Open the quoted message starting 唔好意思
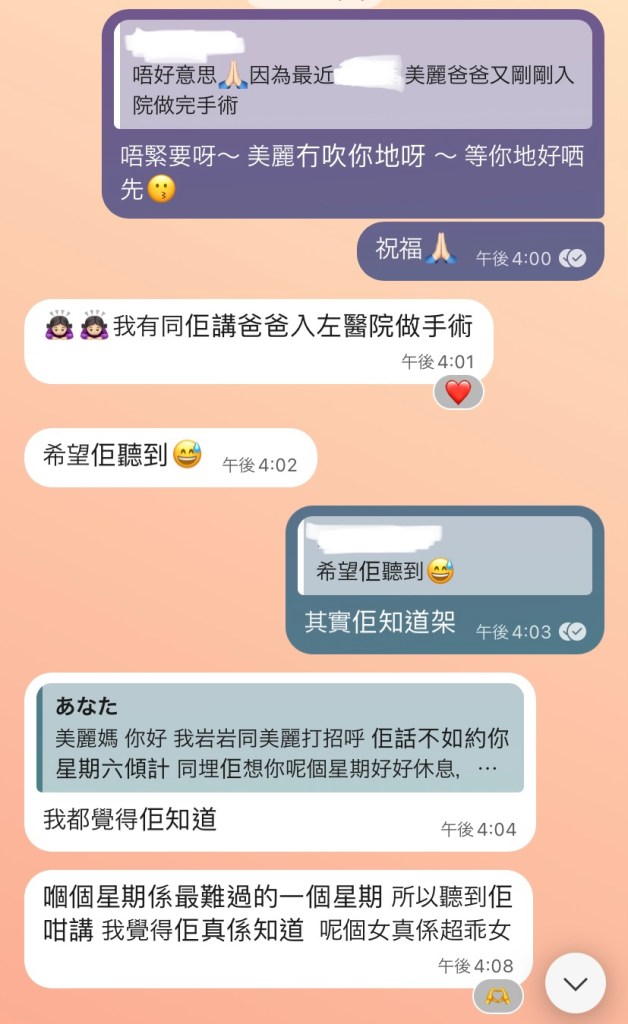The image size is (628, 1024). 353,75
